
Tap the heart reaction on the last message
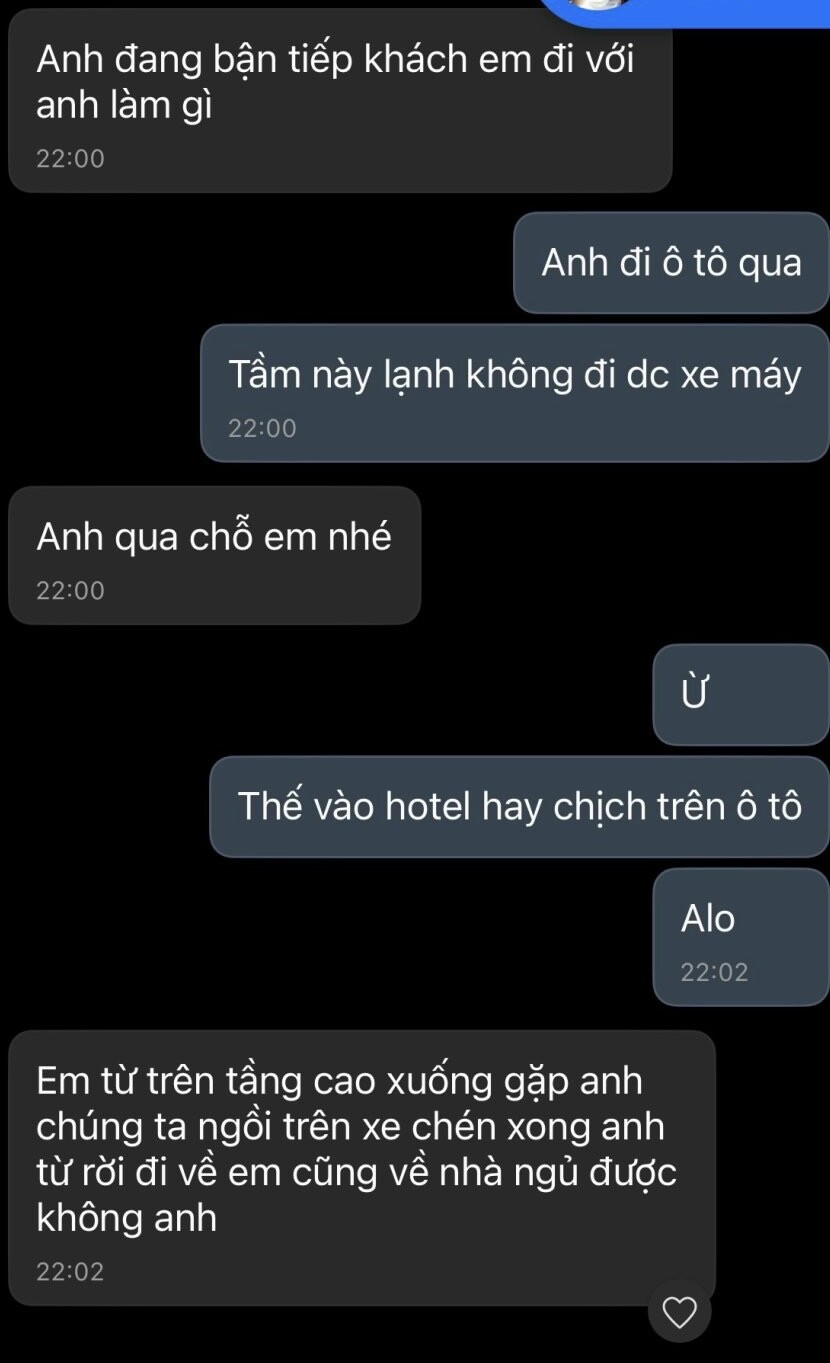click(x=679, y=1311)
